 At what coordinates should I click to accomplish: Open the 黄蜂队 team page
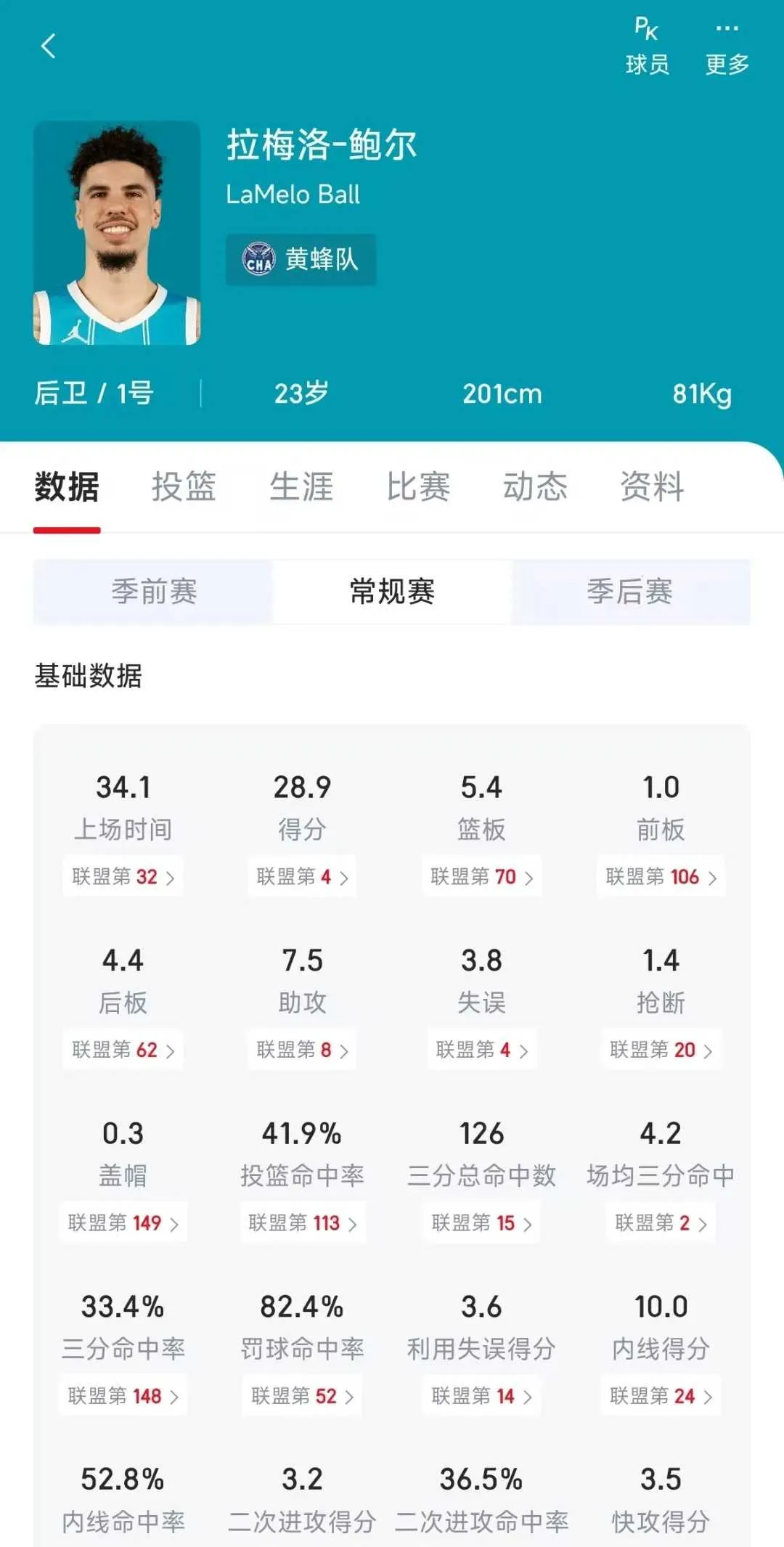click(301, 259)
